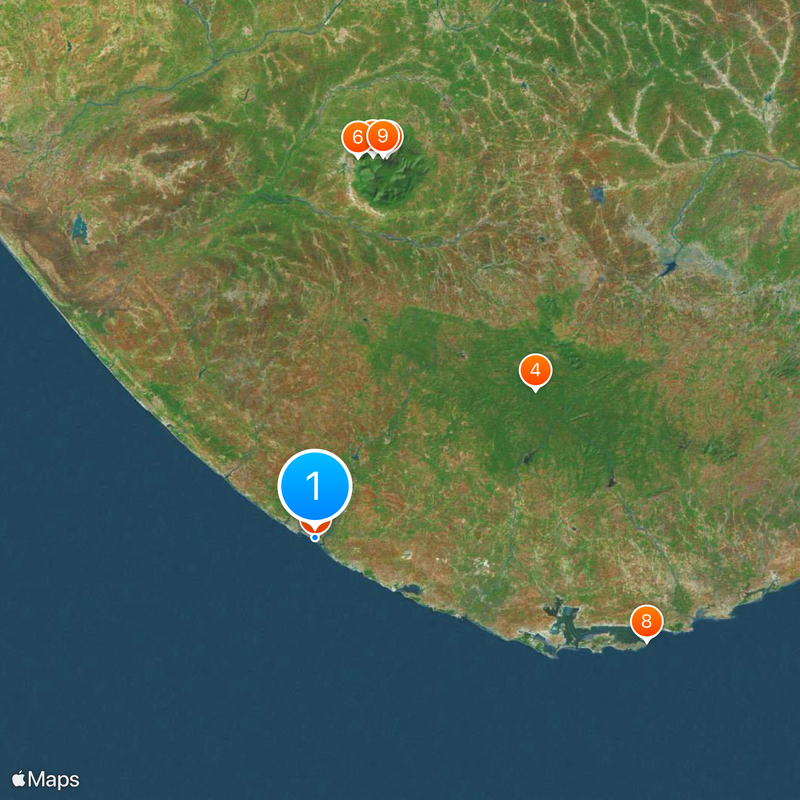Open the Apple Maps attribution link
This screenshot has height=800, width=800.
click(46, 780)
